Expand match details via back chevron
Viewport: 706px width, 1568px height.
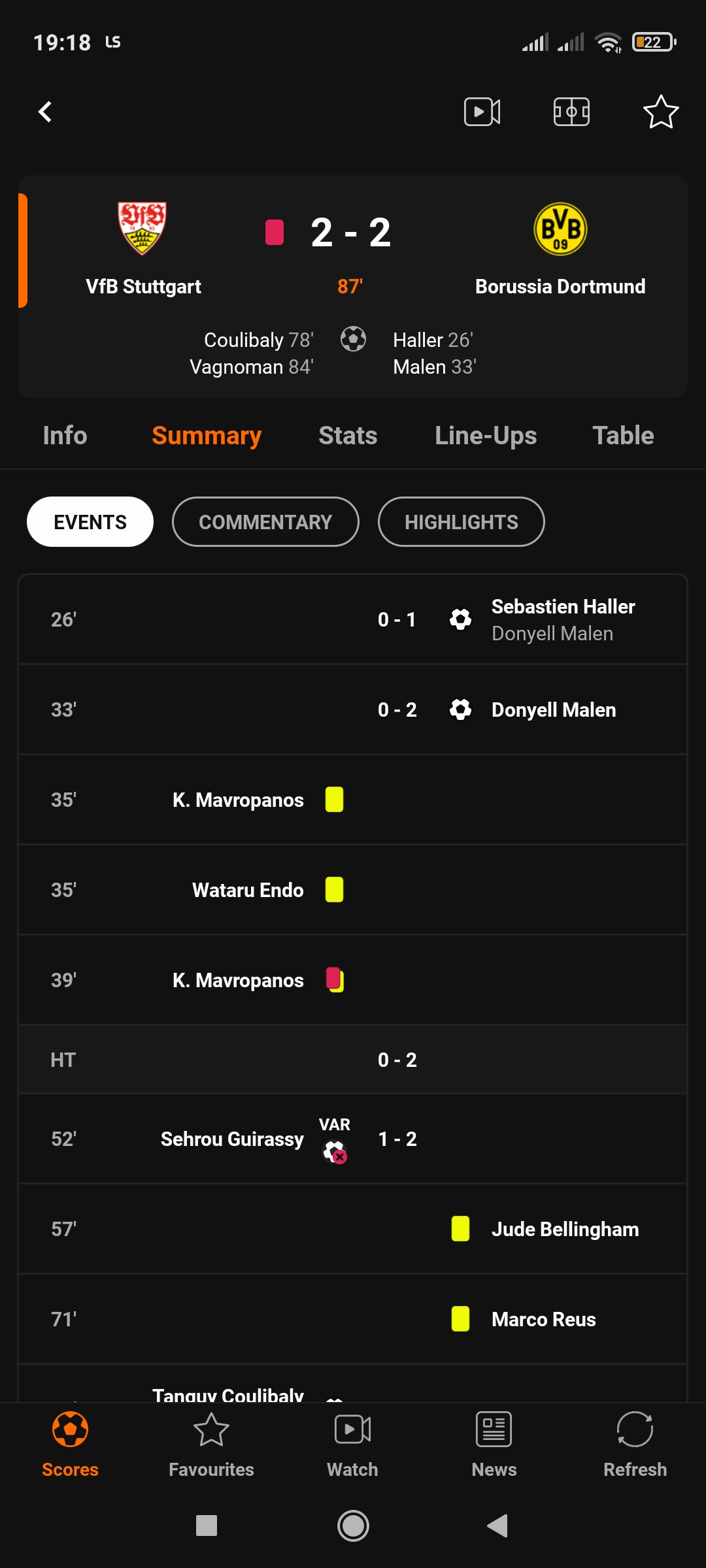[46, 111]
